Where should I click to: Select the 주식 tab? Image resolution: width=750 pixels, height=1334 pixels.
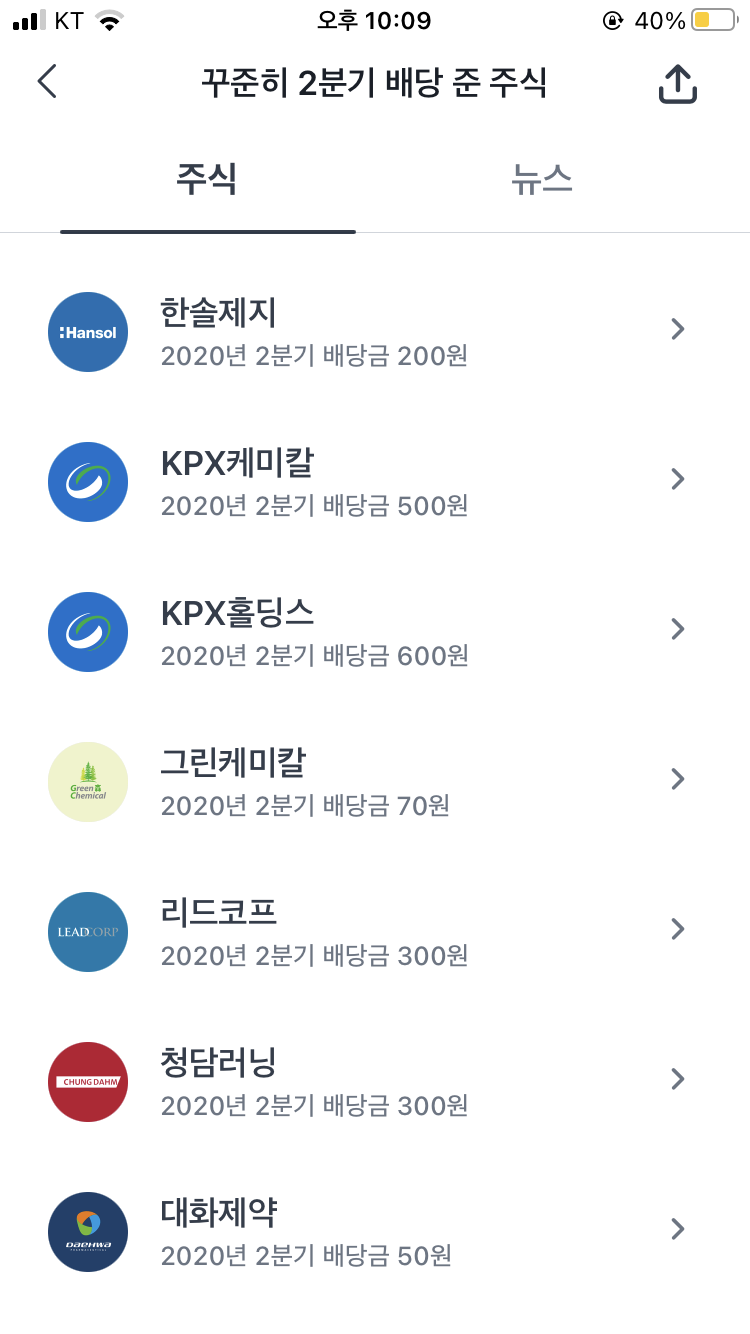tap(207, 180)
